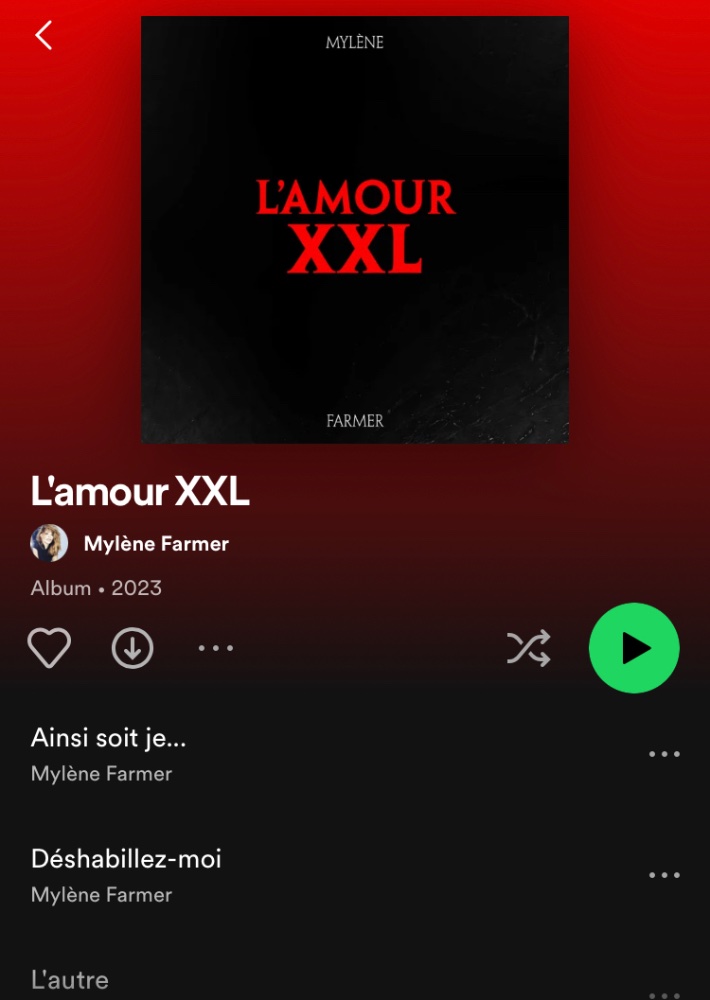
Task: Open options for Ainsi soit je...
Action: pos(664,754)
